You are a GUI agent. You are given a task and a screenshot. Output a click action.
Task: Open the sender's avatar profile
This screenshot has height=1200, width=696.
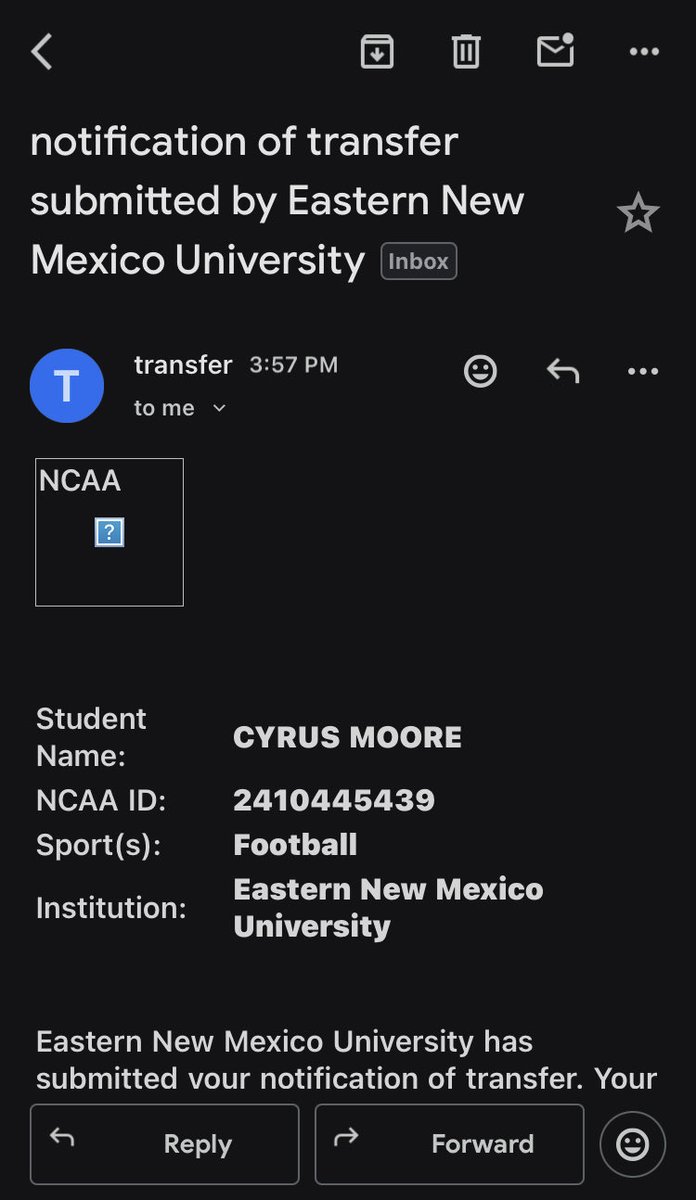[67, 386]
